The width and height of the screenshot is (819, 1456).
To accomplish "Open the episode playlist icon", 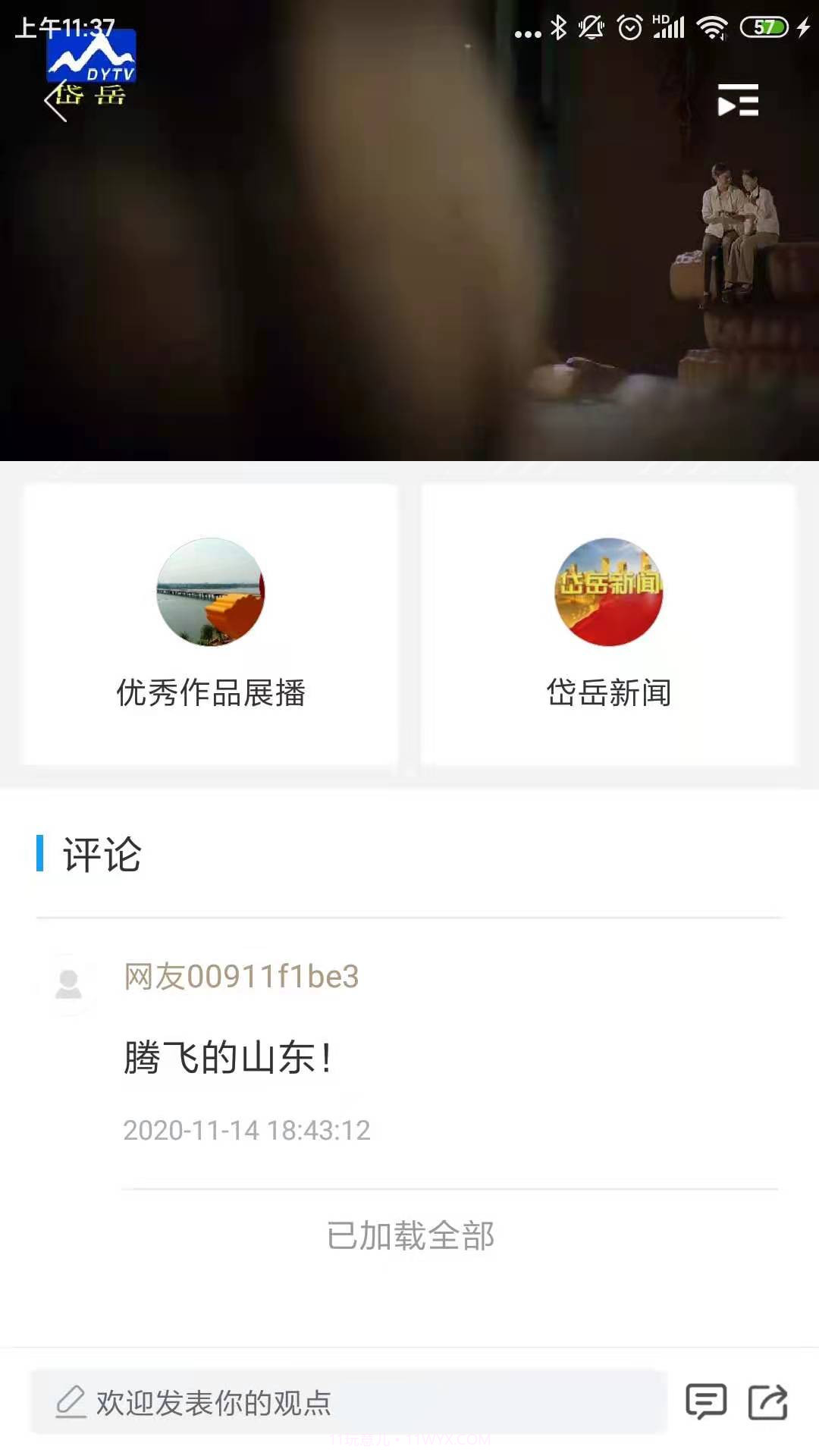I will (x=736, y=99).
